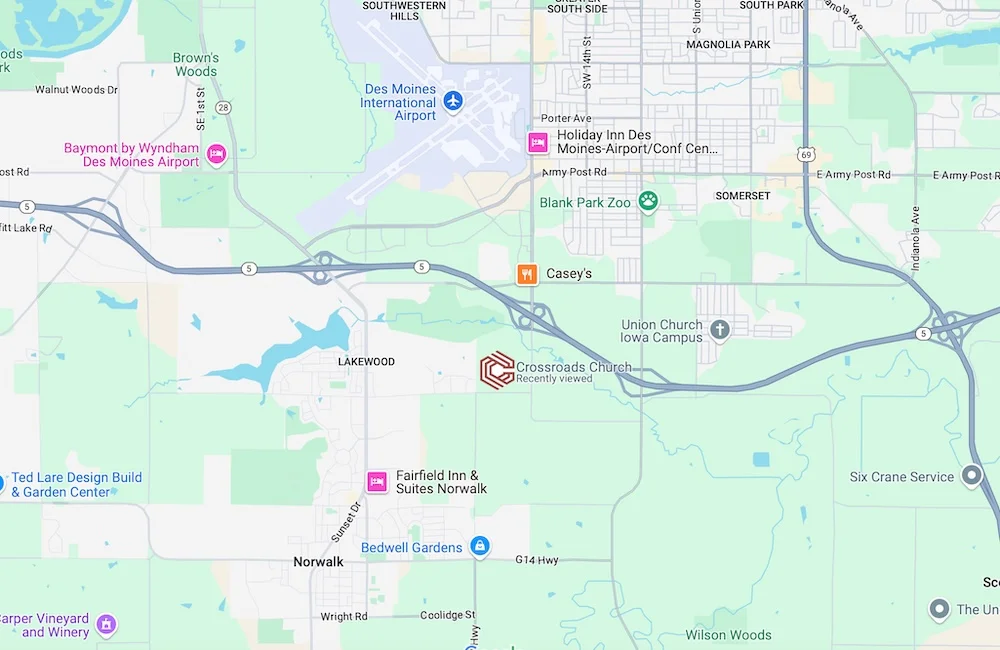This screenshot has width=1000, height=650.
Task: Tap the Blank Park Zoo marker
Action: coord(649,202)
